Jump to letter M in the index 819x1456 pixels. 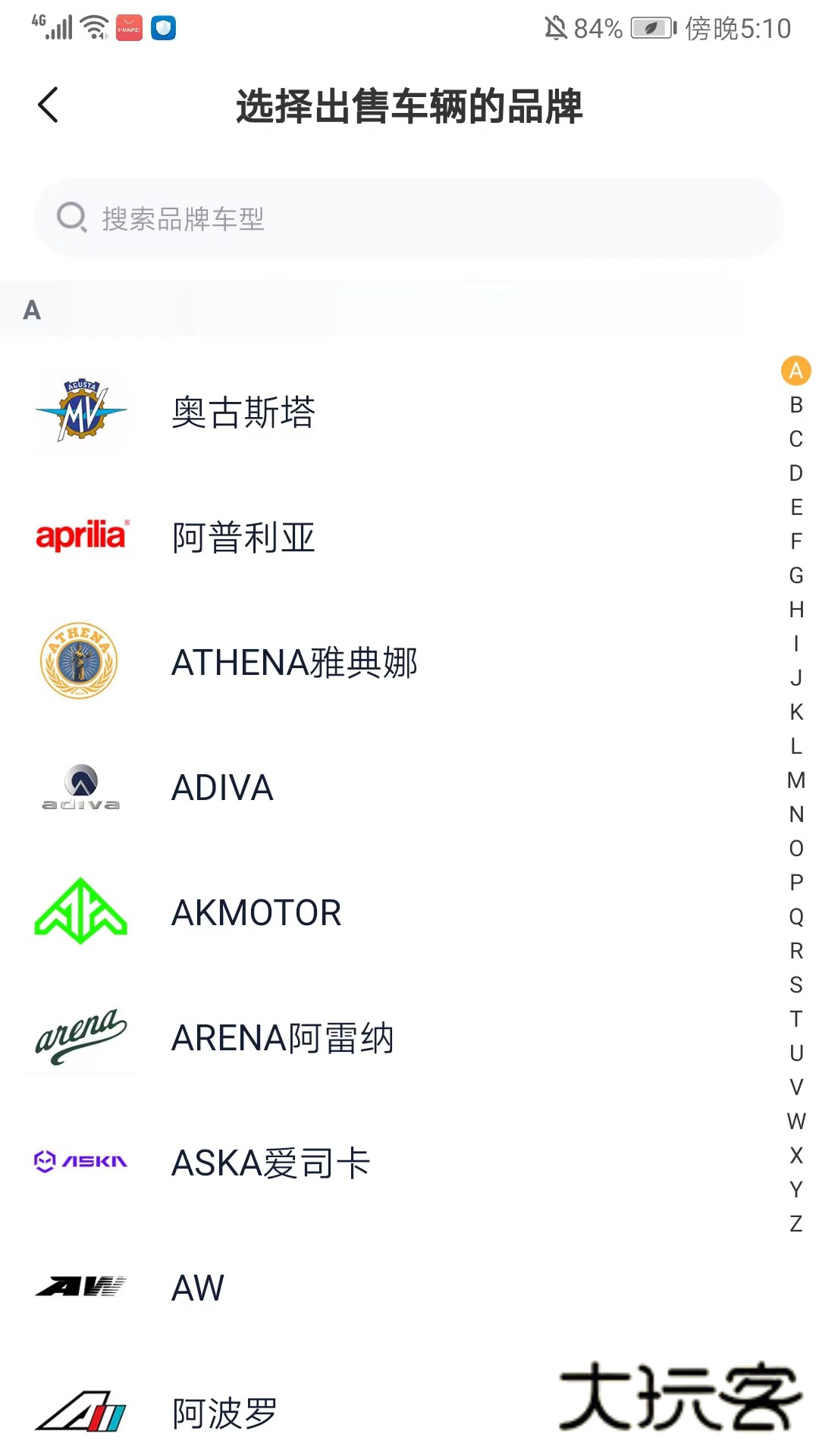pyautogui.click(x=795, y=780)
